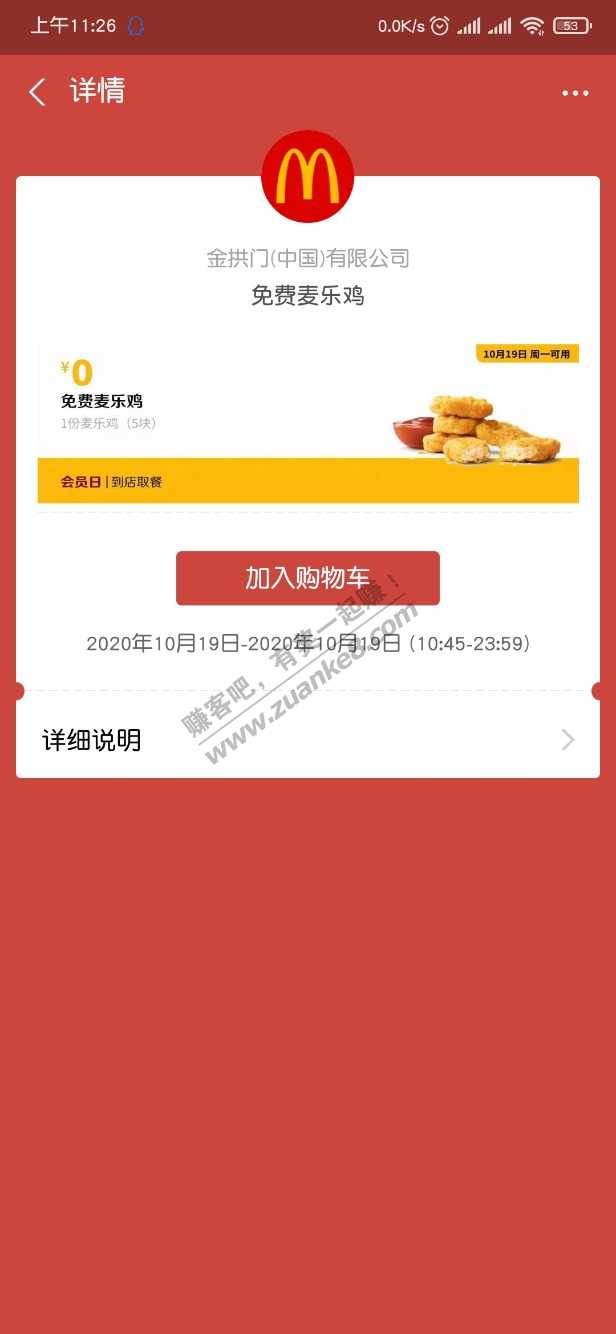This screenshot has width=616, height=1334.
Task: Tap the 加入购物车 button
Action: pos(307,578)
